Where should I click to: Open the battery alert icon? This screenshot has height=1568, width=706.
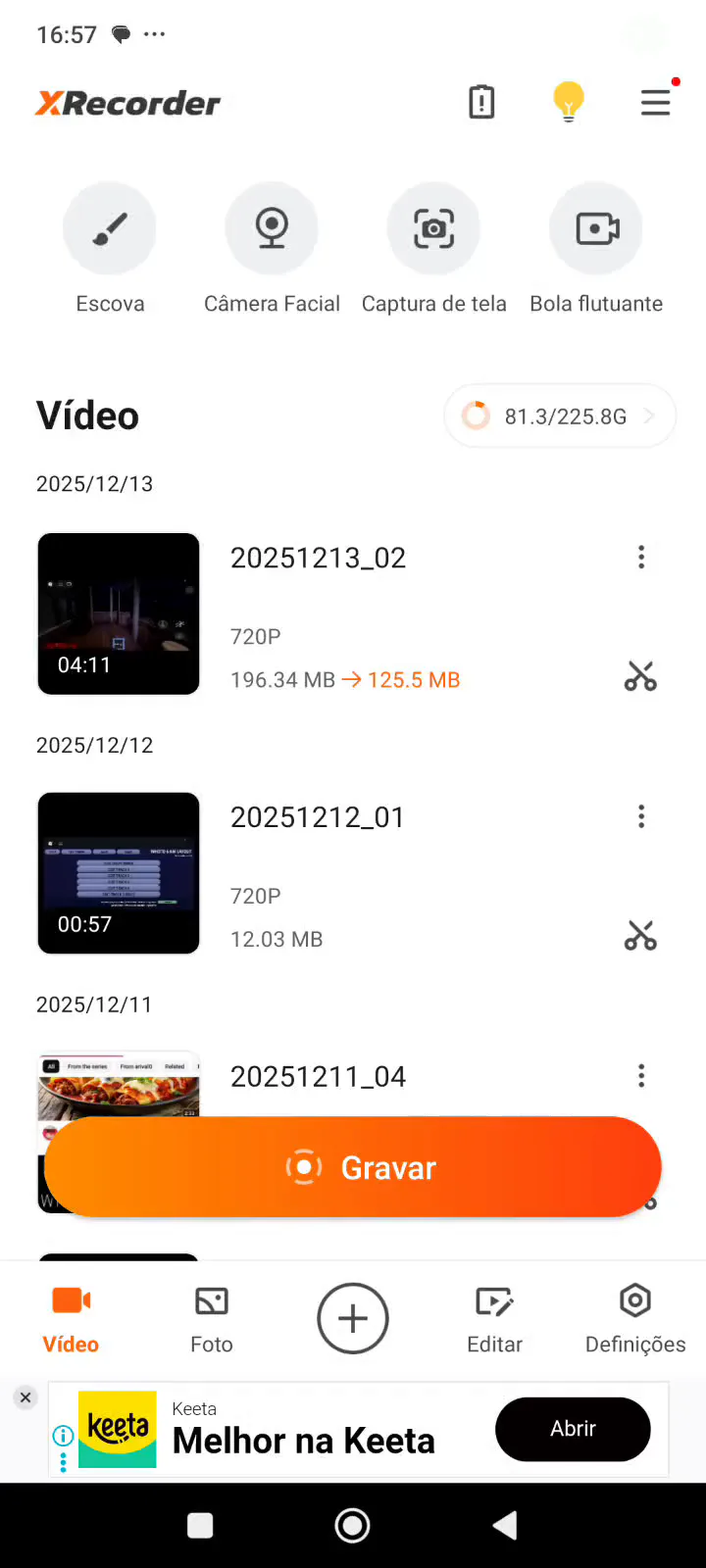[x=481, y=102]
